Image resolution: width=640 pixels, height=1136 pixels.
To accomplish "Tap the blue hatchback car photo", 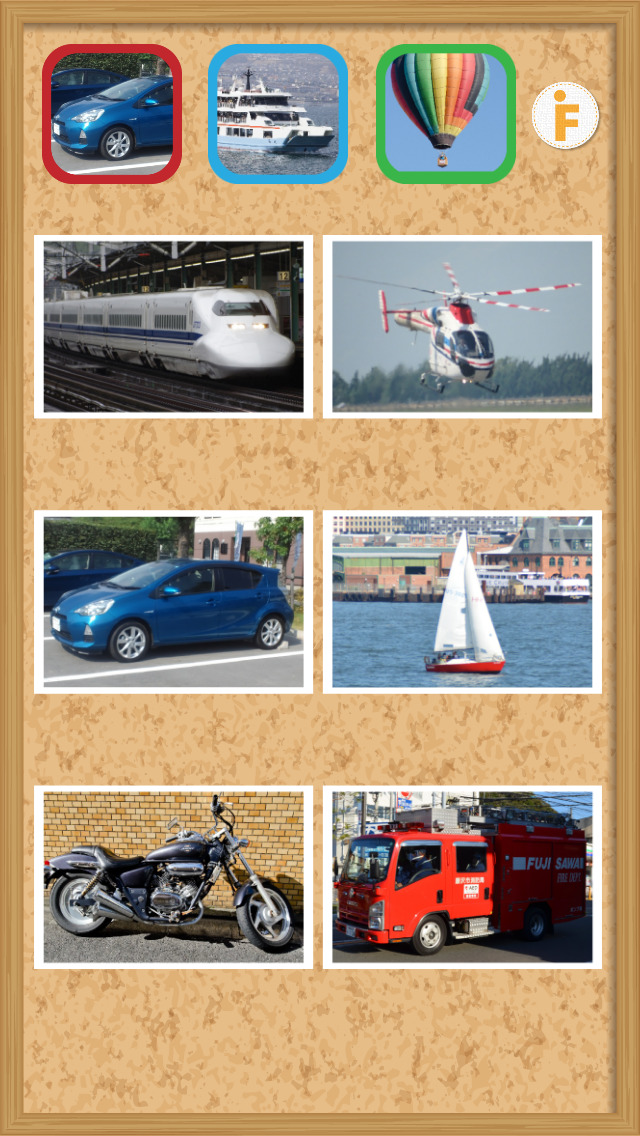I will [173, 602].
